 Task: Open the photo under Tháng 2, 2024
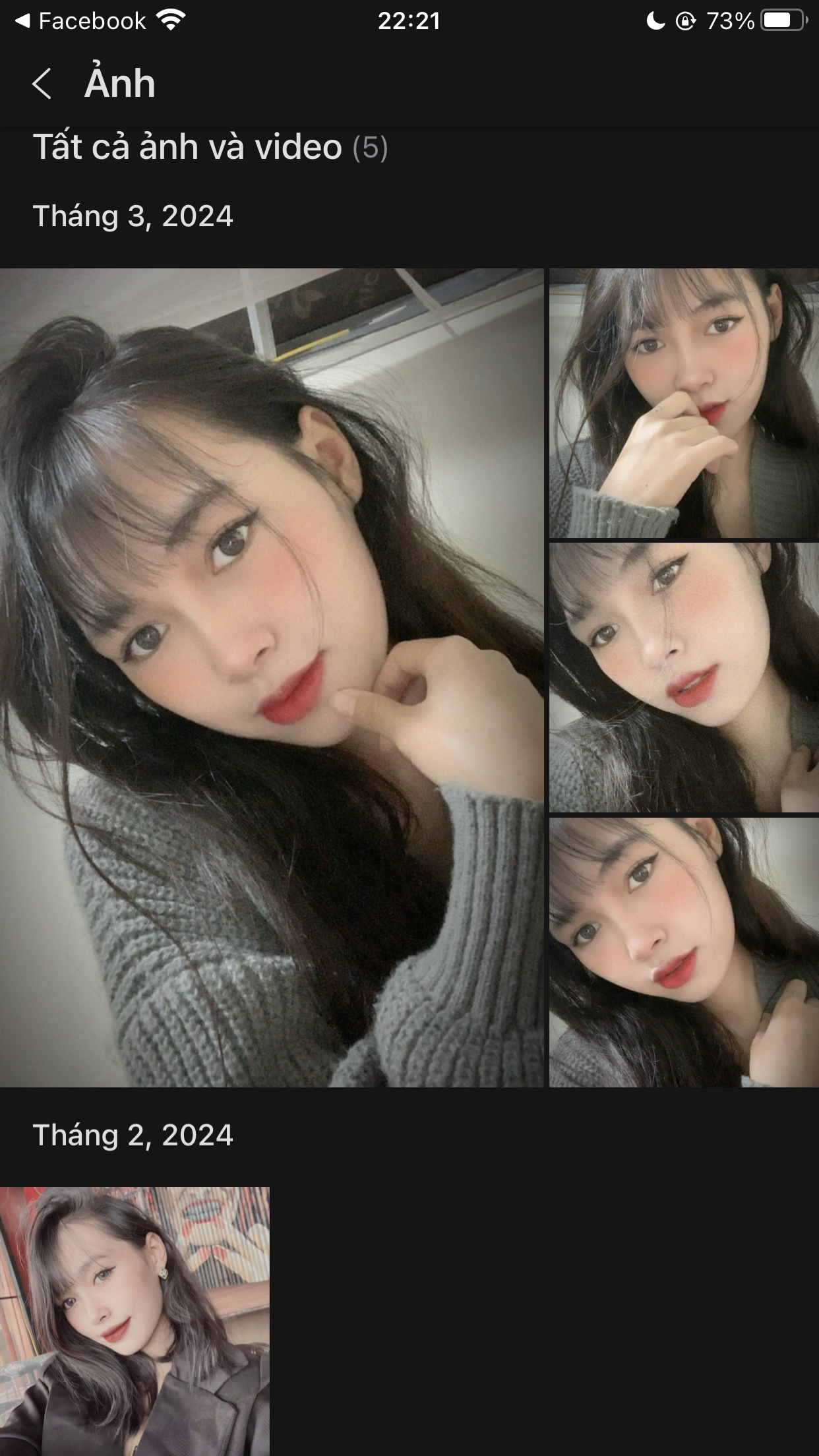point(135,1321)
